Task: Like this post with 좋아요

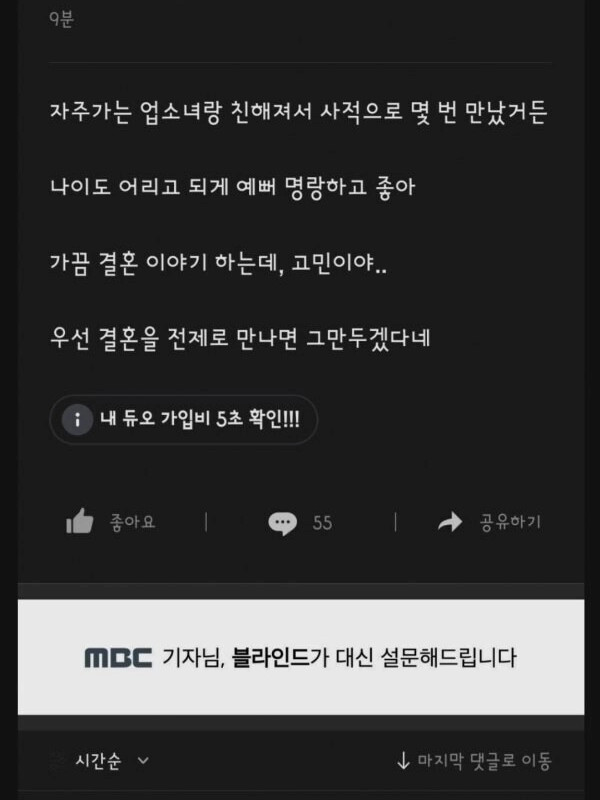Action: tap(110, 522)
